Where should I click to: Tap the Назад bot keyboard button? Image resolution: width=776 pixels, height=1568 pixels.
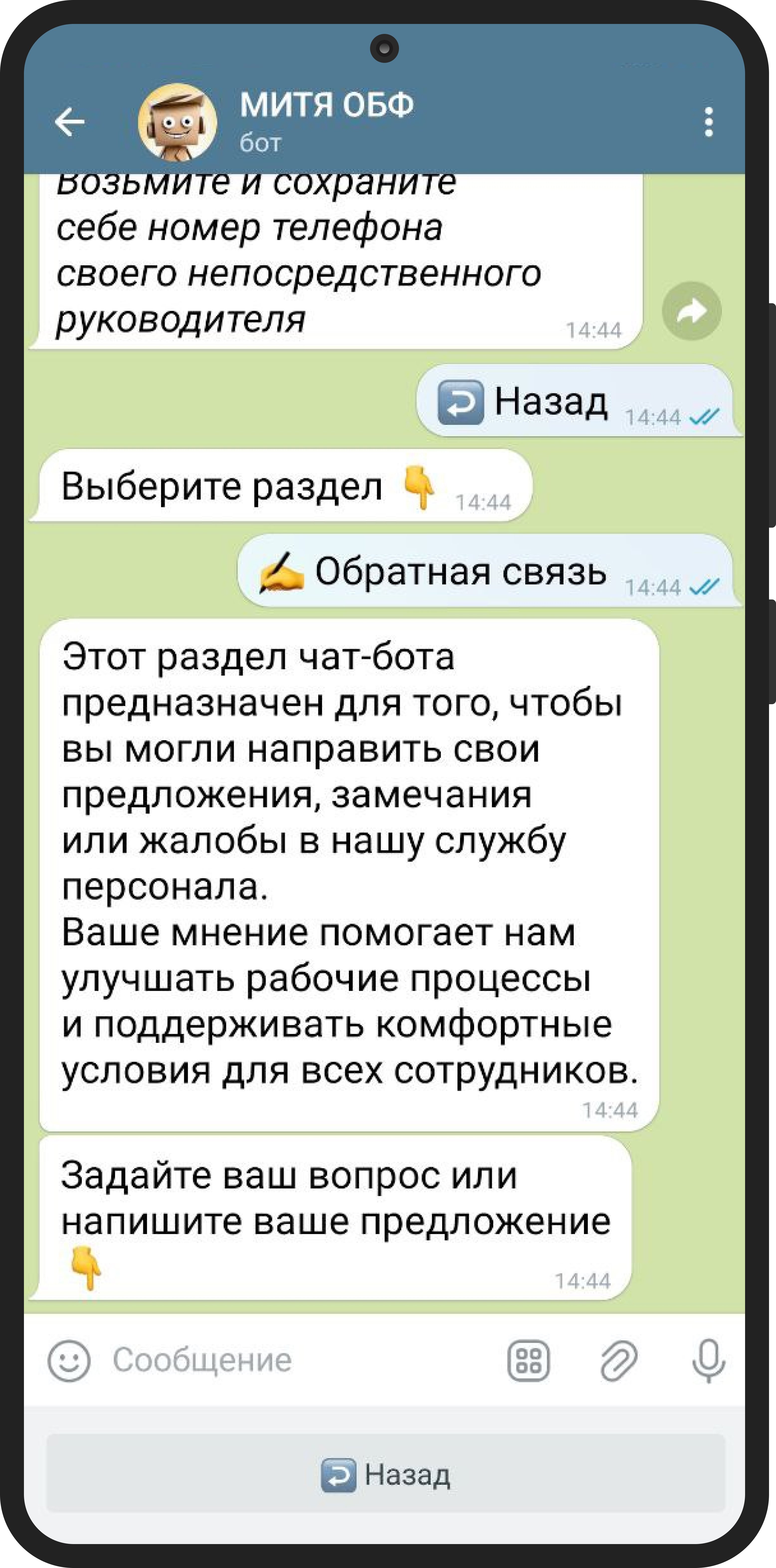coord(386,1474)
